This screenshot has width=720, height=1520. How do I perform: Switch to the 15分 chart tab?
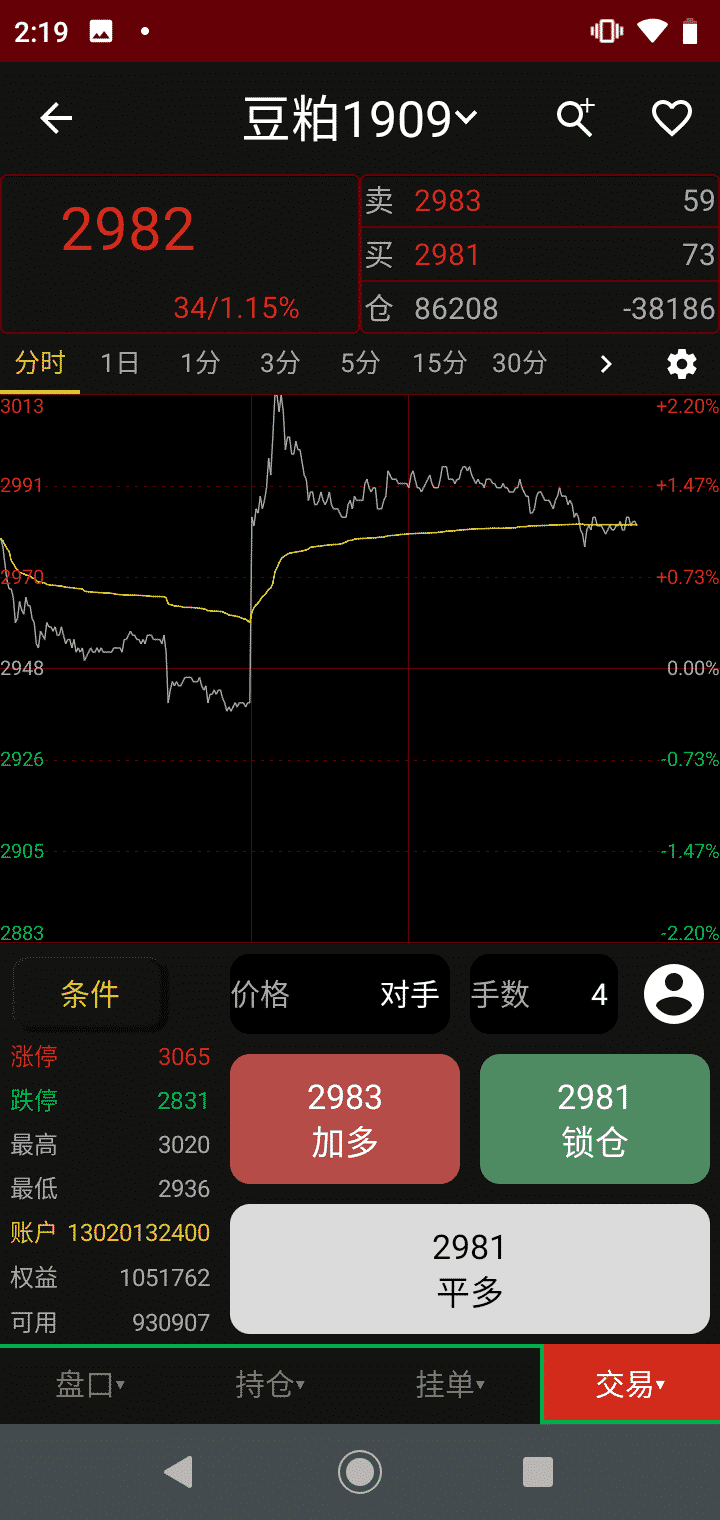tap(440, 363)
